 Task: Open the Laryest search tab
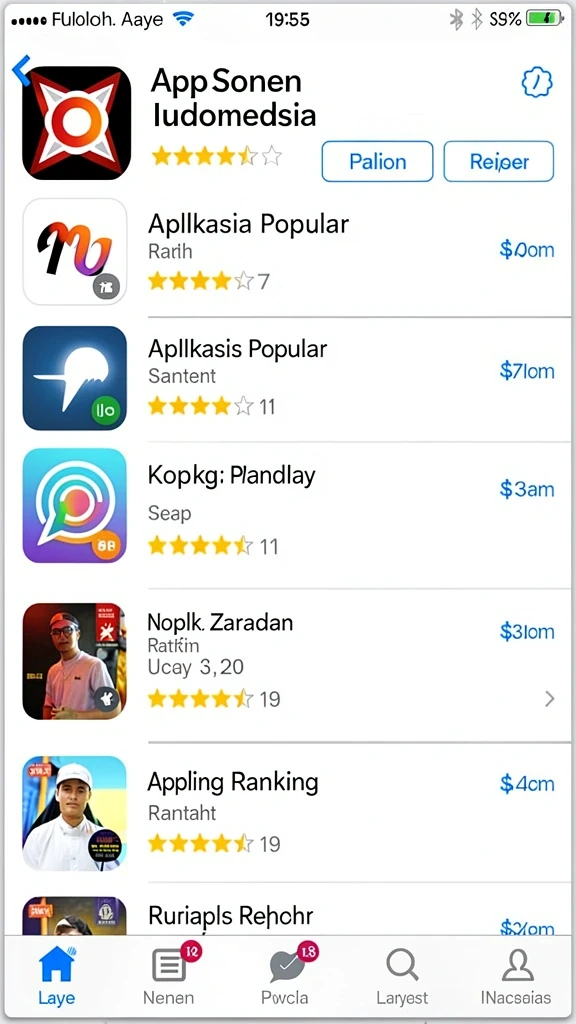point(402,975)
